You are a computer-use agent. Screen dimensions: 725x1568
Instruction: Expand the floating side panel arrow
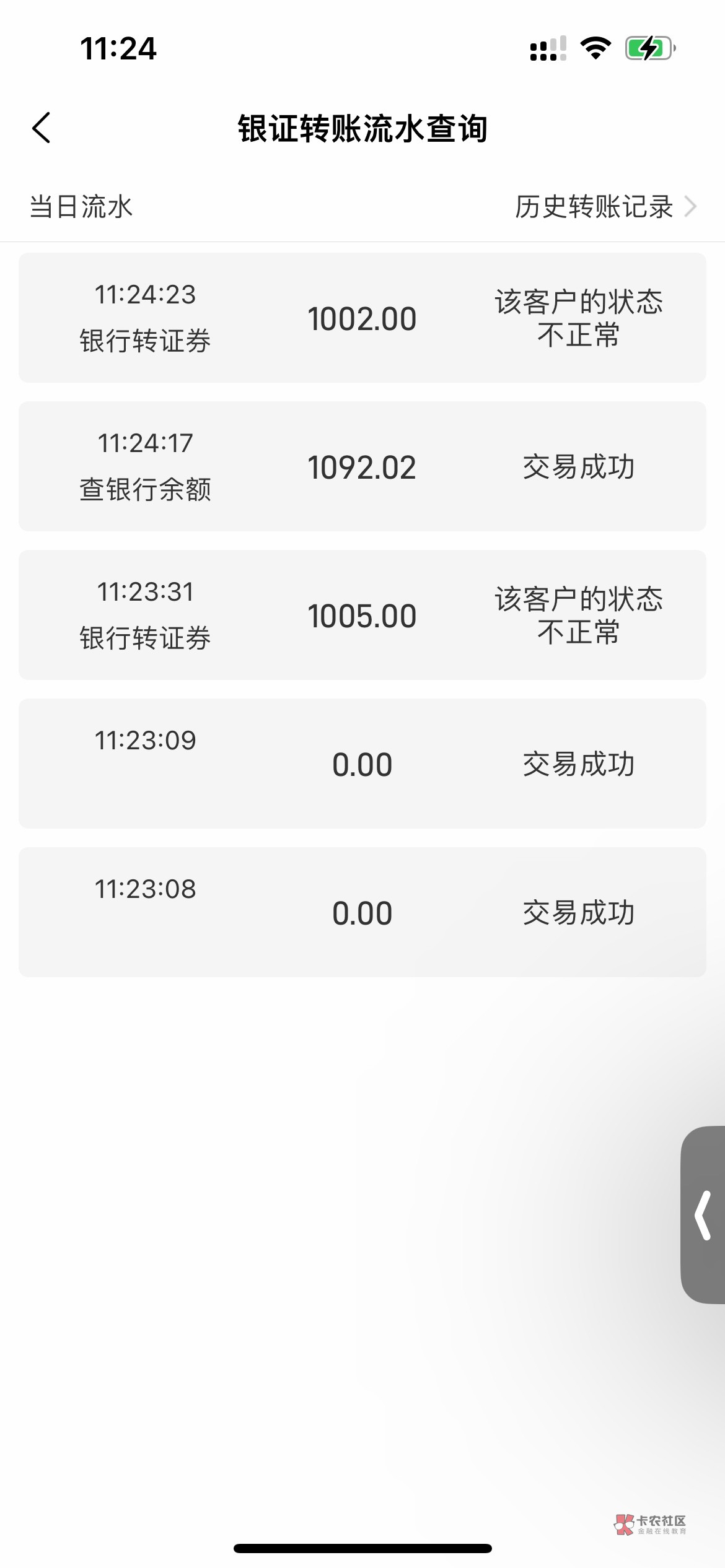click(703, 1216)
